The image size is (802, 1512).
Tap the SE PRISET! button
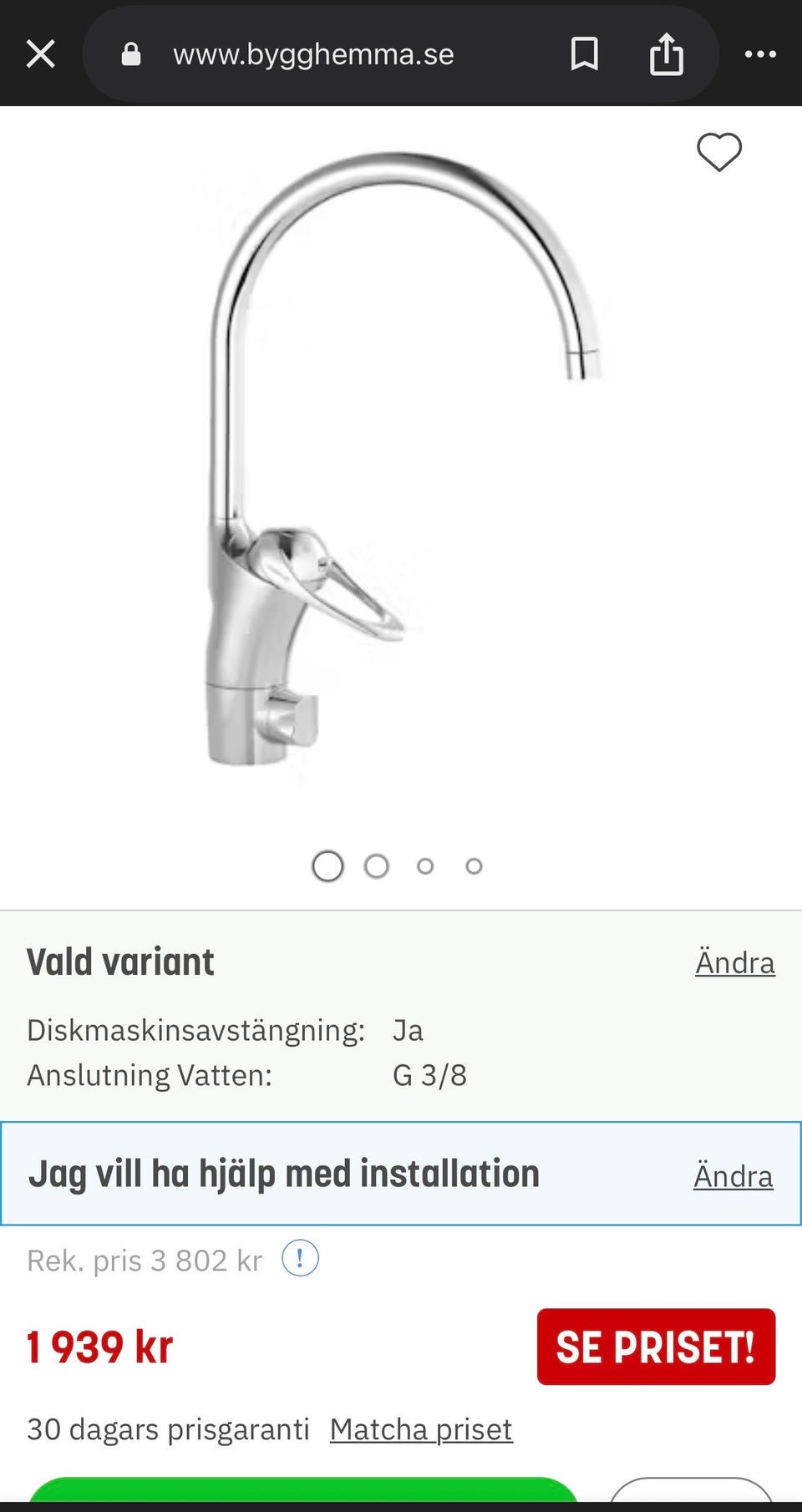[x=656, y=1347]
